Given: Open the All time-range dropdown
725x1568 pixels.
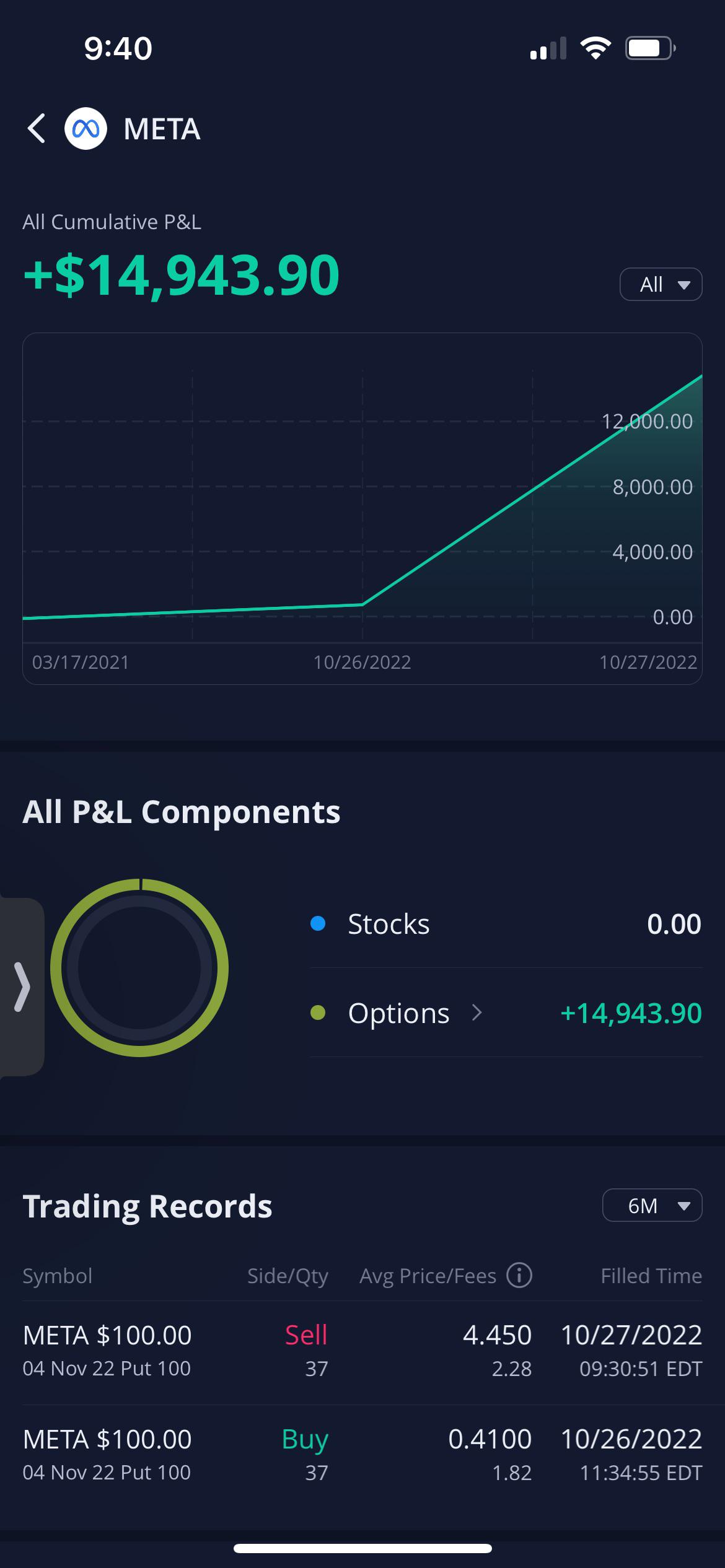Looking at the screenshot, I should click(661, 284).
